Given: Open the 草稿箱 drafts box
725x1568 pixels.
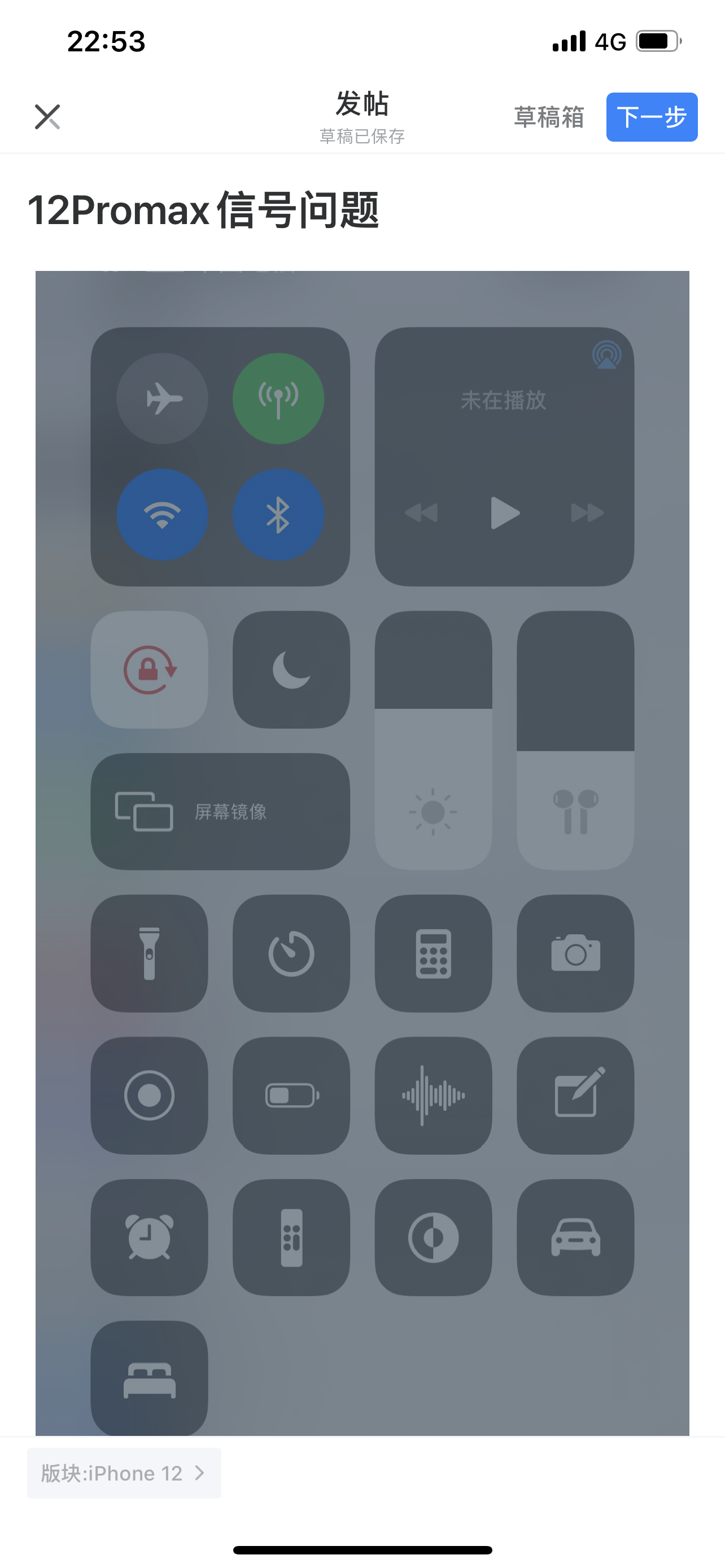Looking at the screenshot, I should 548,117.
